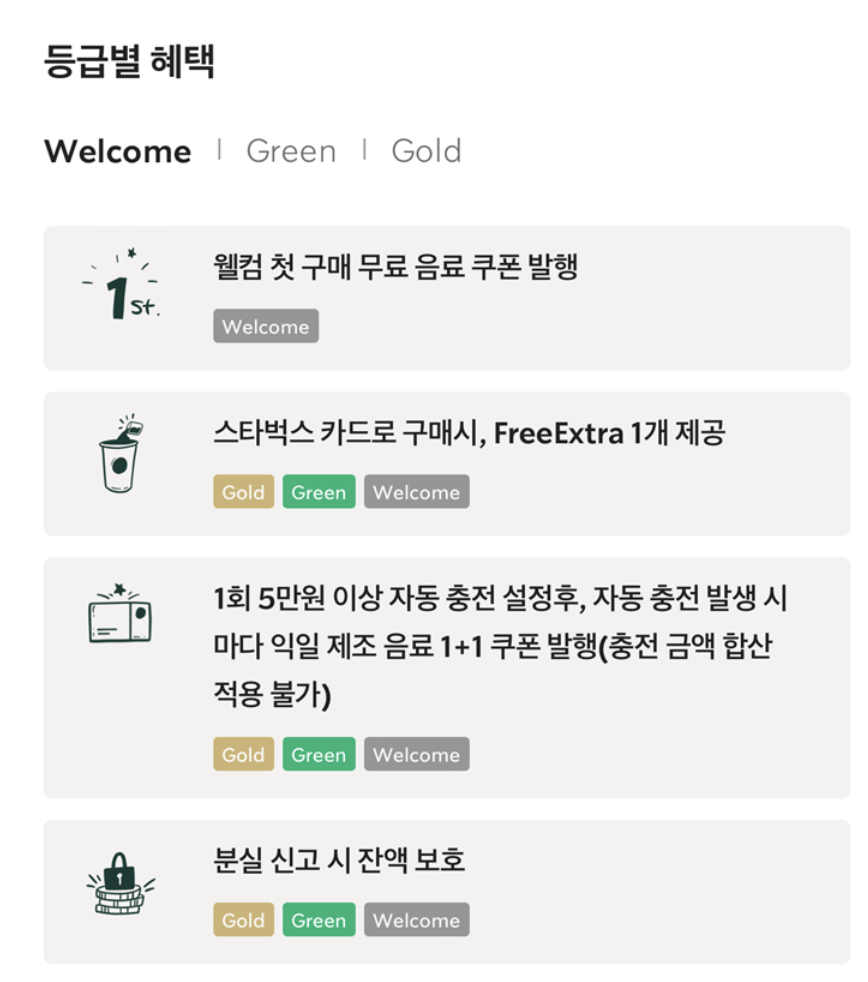Click the Green badge on the FreeExtra benefit

point(318,491)
